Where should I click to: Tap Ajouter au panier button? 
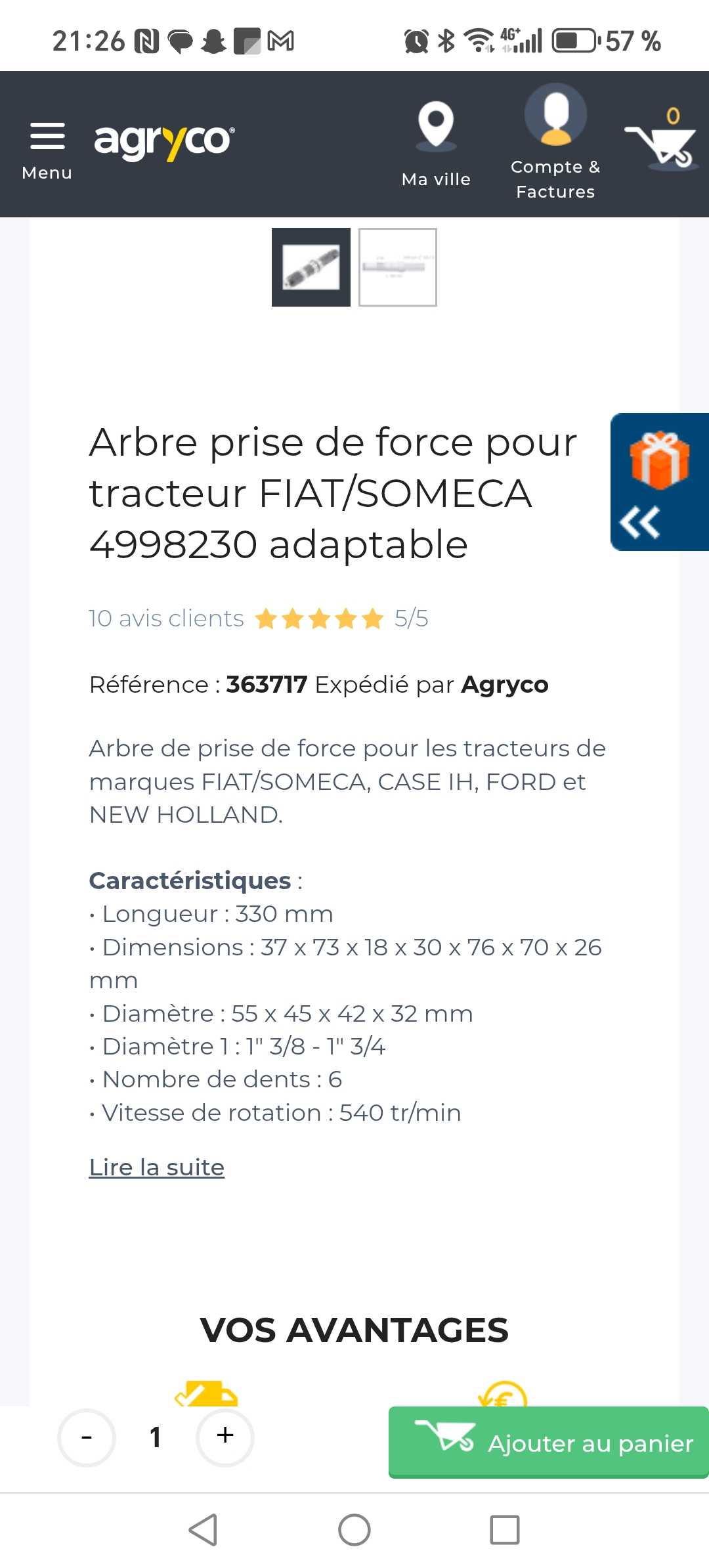pos(548,1443)
